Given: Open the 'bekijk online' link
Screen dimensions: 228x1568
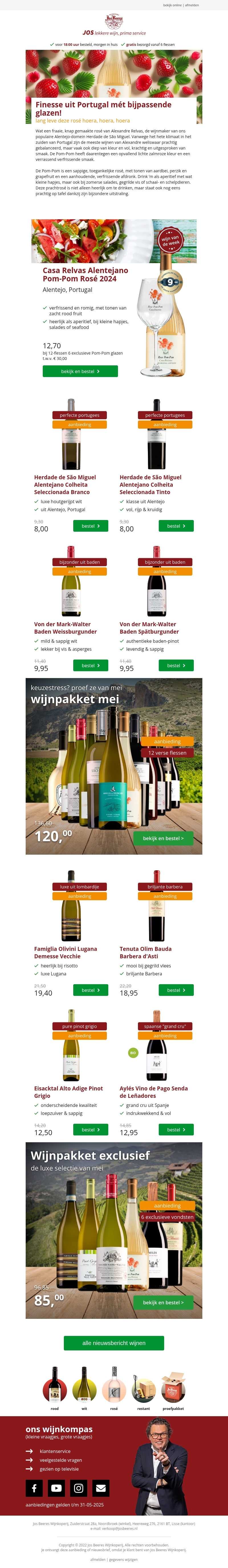Looking at the screenshot, I should 172,5.
